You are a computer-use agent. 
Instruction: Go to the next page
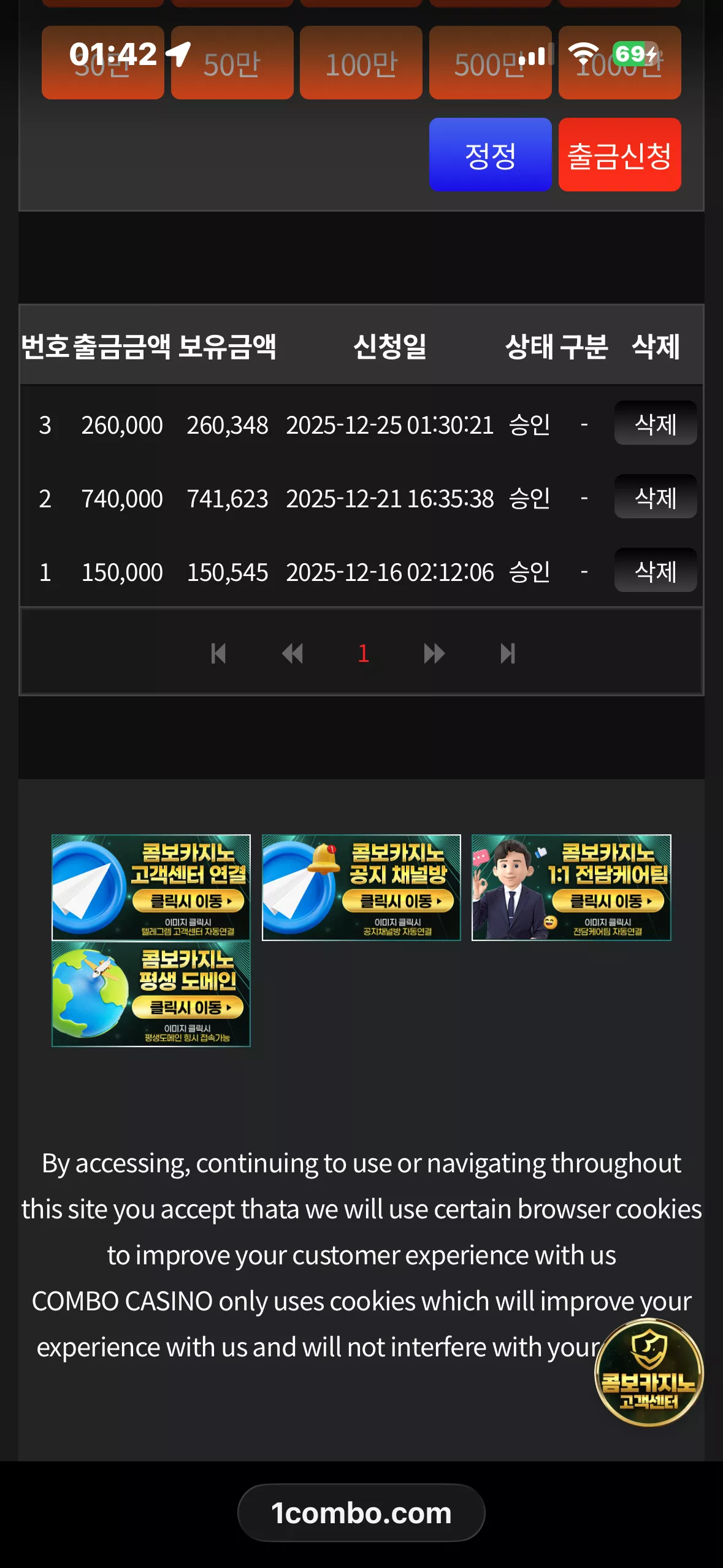[434, 653]
